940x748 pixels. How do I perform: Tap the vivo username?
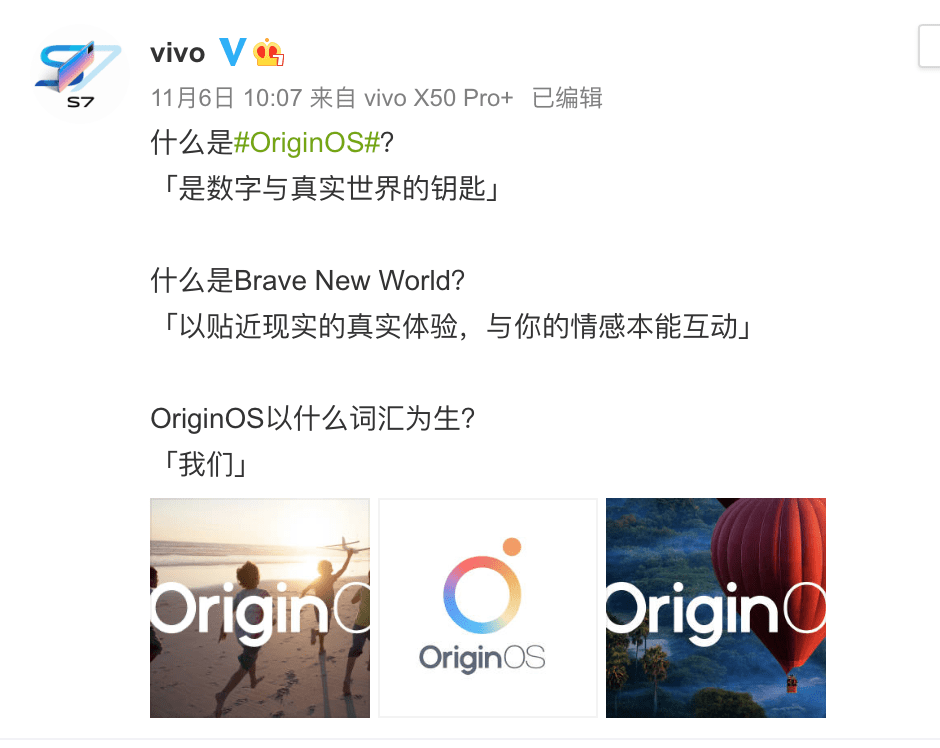click(x=178, y=52)
